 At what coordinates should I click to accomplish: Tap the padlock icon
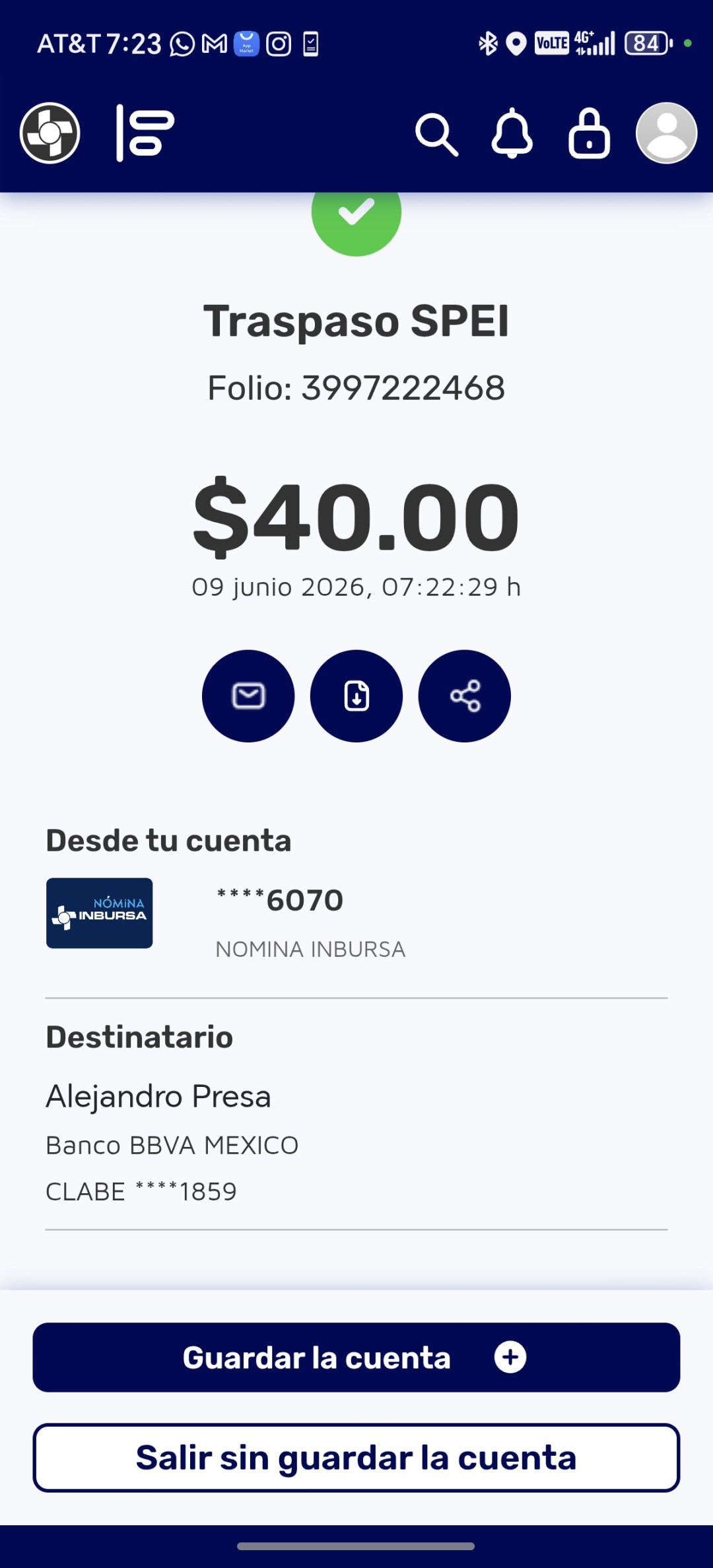pyautogui.click(x=589, y=133)
